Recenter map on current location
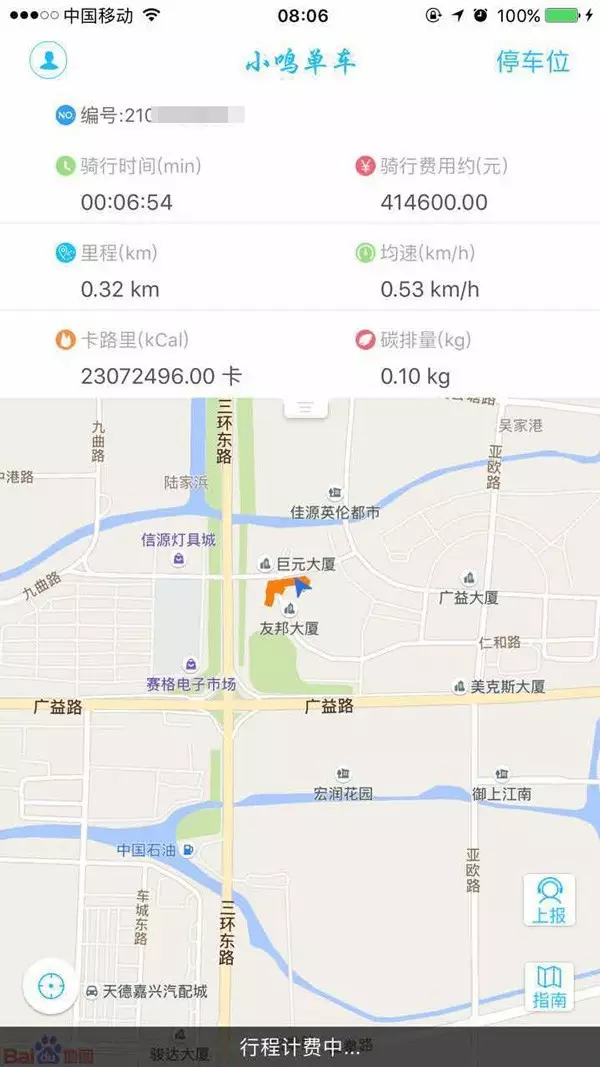Image resolution: width=600 pixels, height=1067 pixels. click(50, 987)
